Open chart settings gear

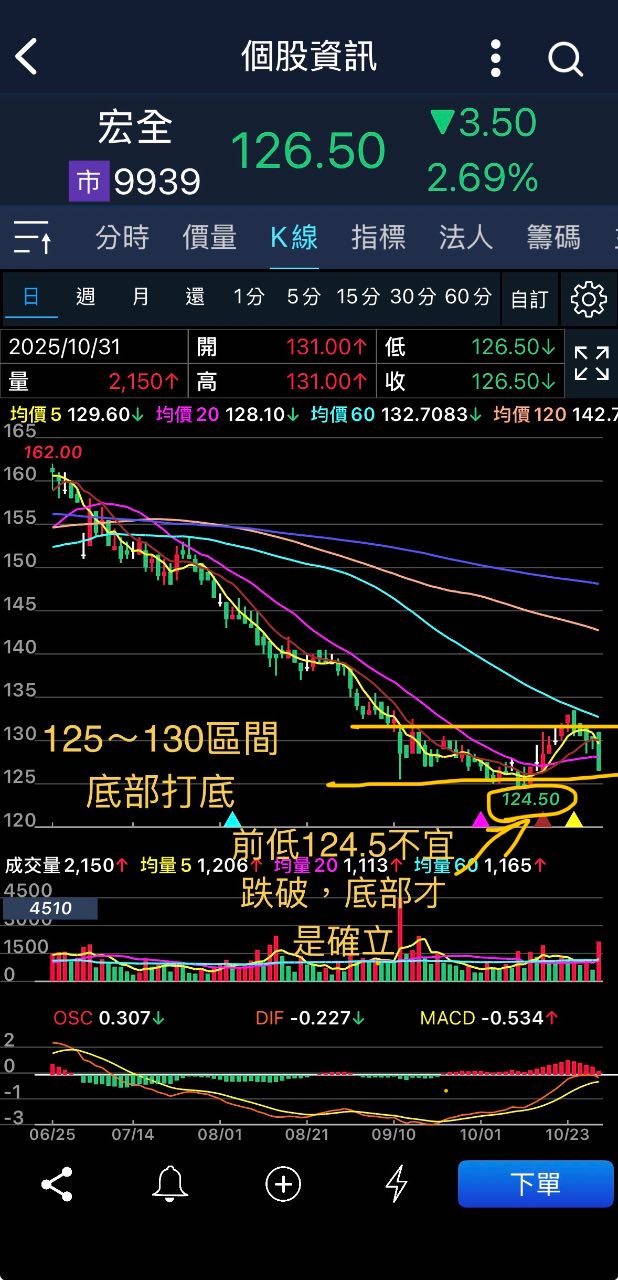(589, 299)
